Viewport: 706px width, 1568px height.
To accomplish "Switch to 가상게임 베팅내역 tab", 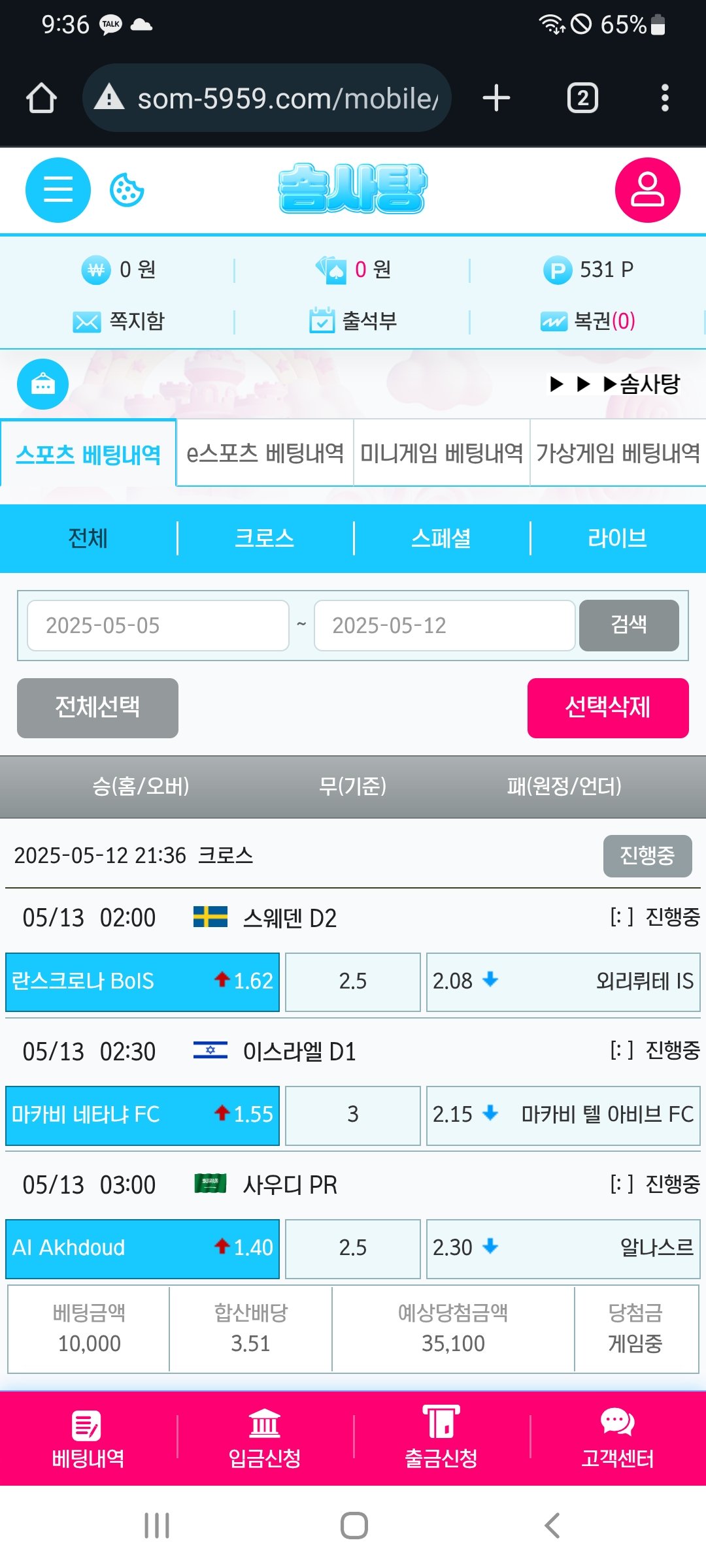I will [618, 453].
